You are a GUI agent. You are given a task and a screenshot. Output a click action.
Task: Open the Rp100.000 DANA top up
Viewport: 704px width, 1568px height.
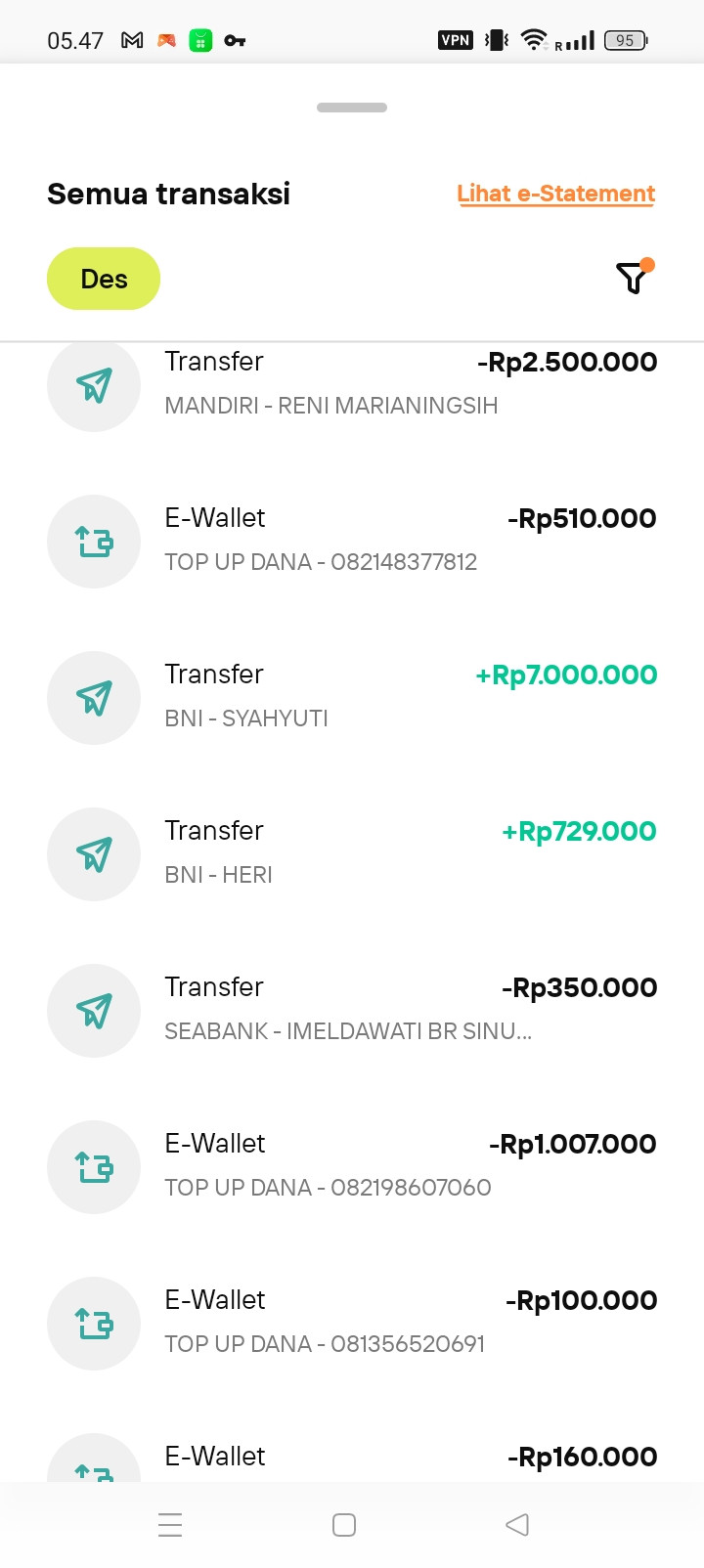[x=352, y=1322]
